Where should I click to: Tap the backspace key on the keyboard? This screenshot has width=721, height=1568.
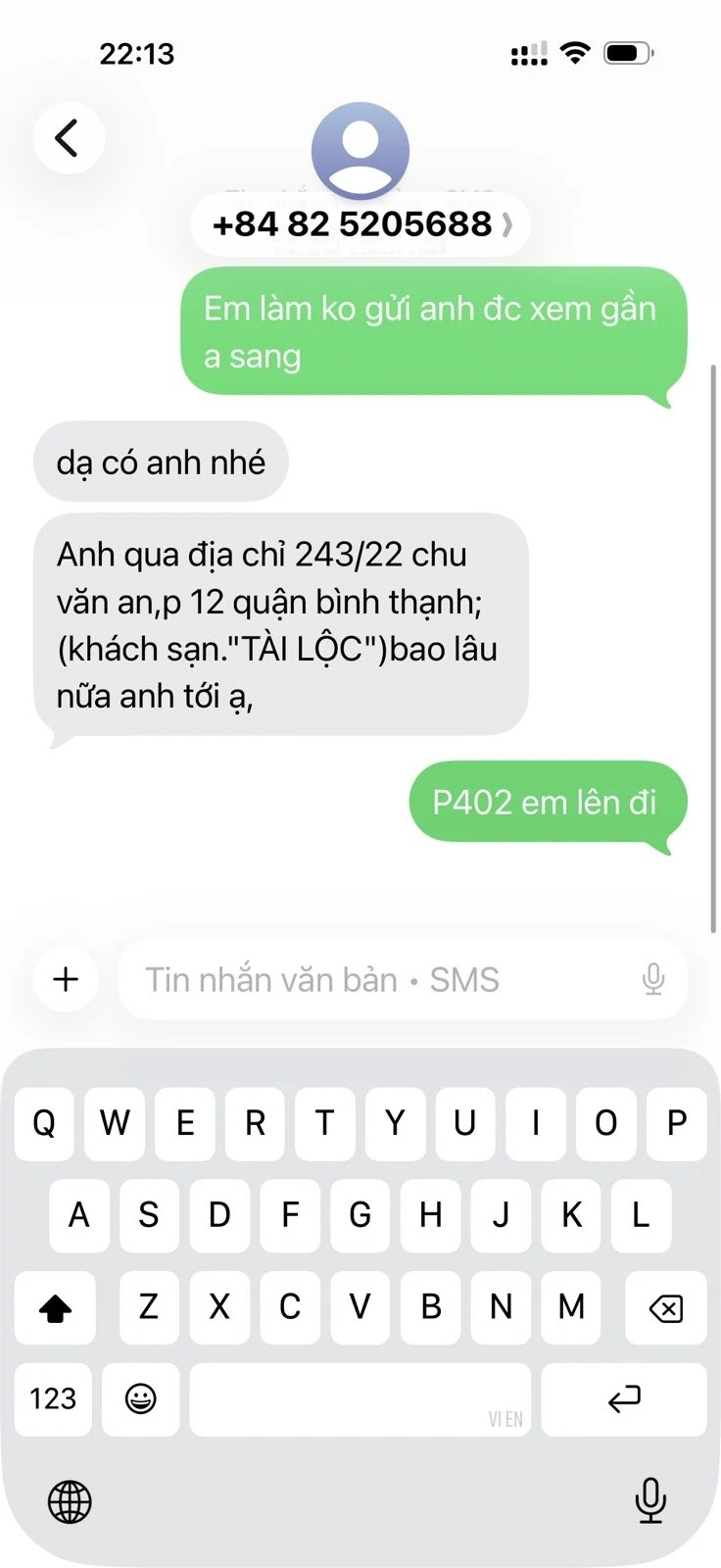[665, 1307]
